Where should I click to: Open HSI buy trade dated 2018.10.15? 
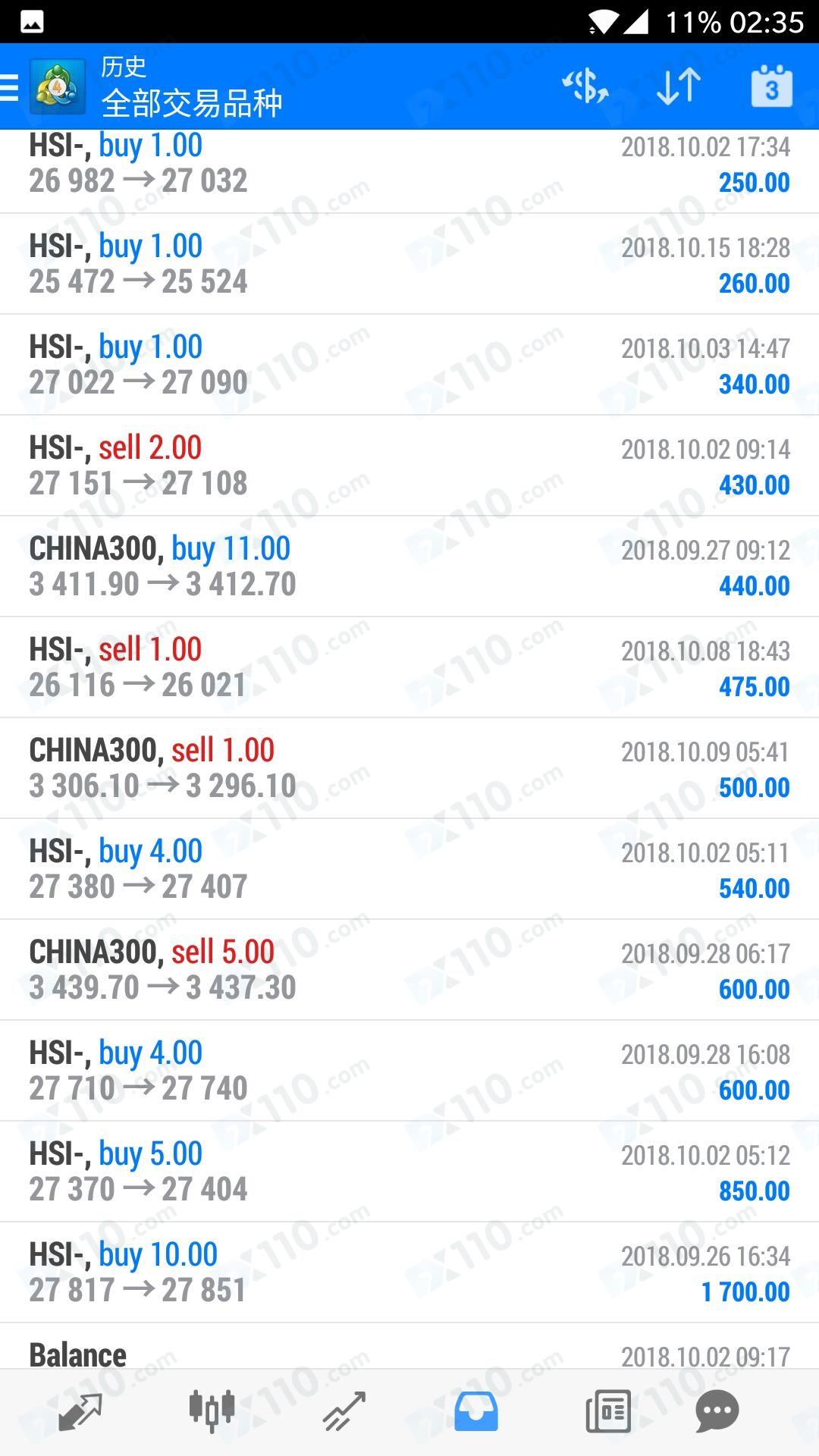point(409,264)
